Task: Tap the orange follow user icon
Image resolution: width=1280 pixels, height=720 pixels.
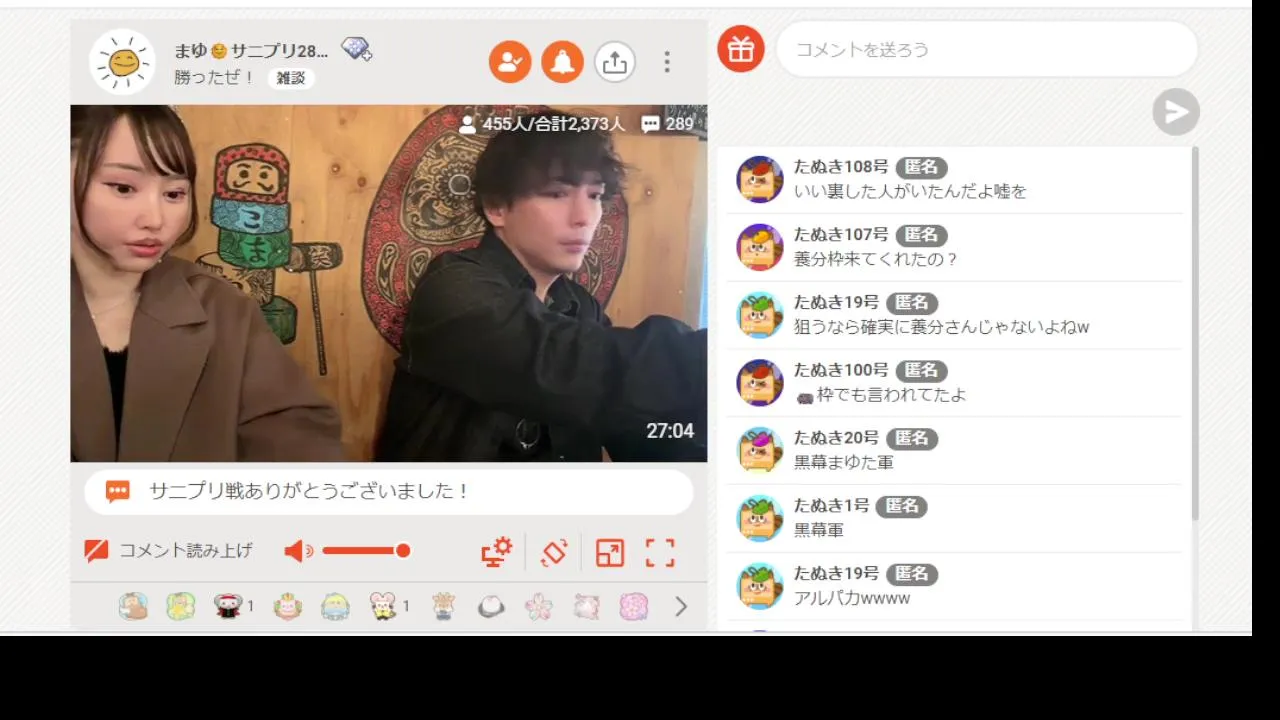Action: pyautogui.click(x=510, y=62)
